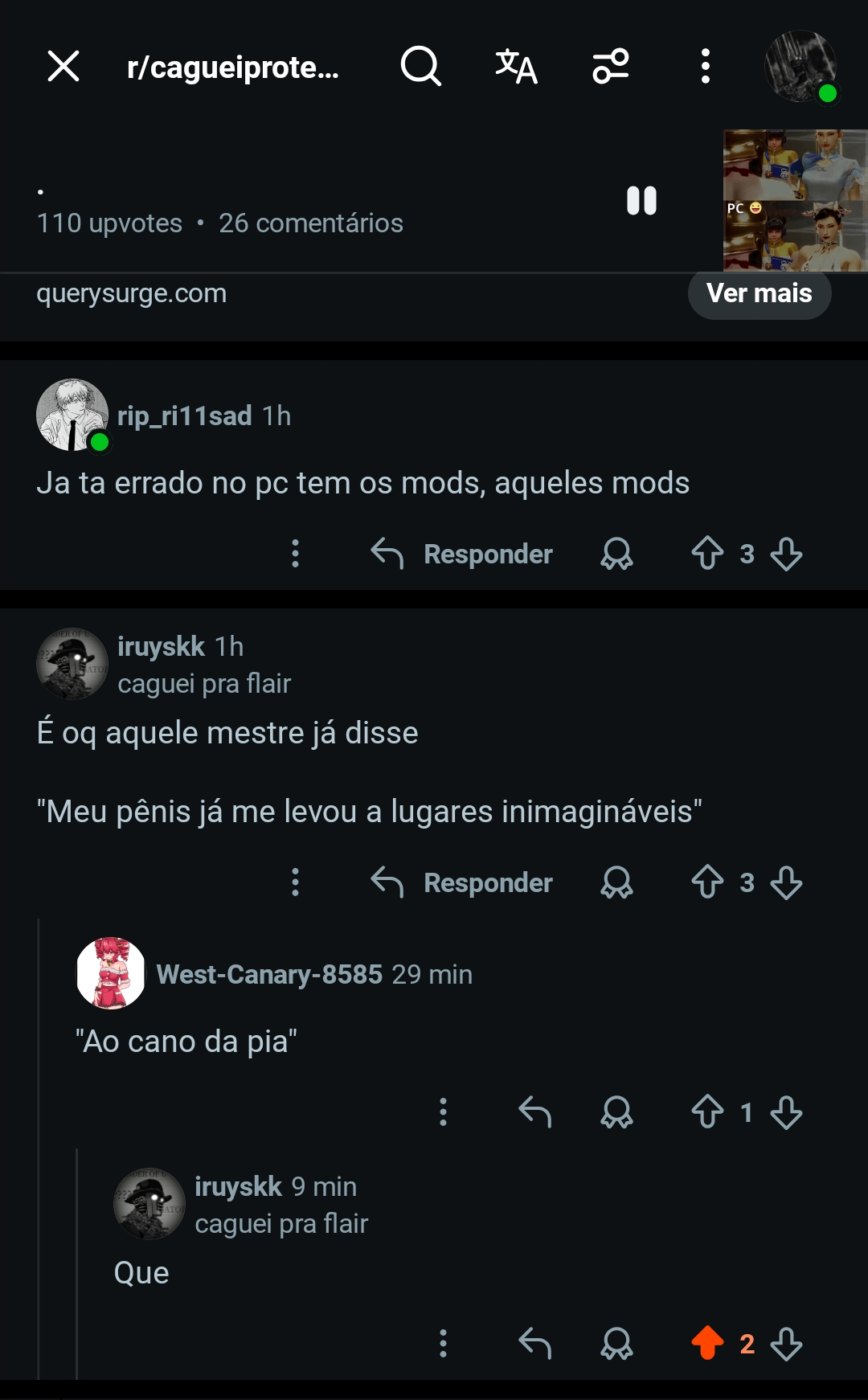Upvote rip_ri11sad's comment
This screenshot has width=868, height=1400.
(x=707, y=554)
